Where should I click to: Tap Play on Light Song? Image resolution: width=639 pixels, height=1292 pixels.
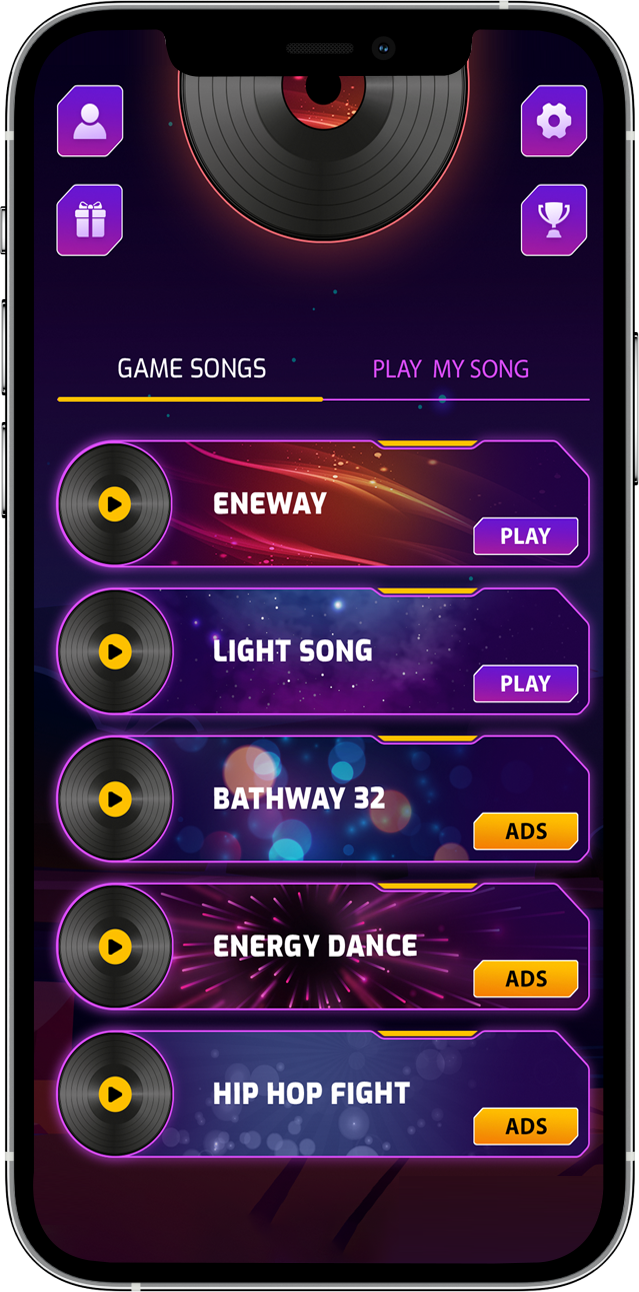click(525, 684)
